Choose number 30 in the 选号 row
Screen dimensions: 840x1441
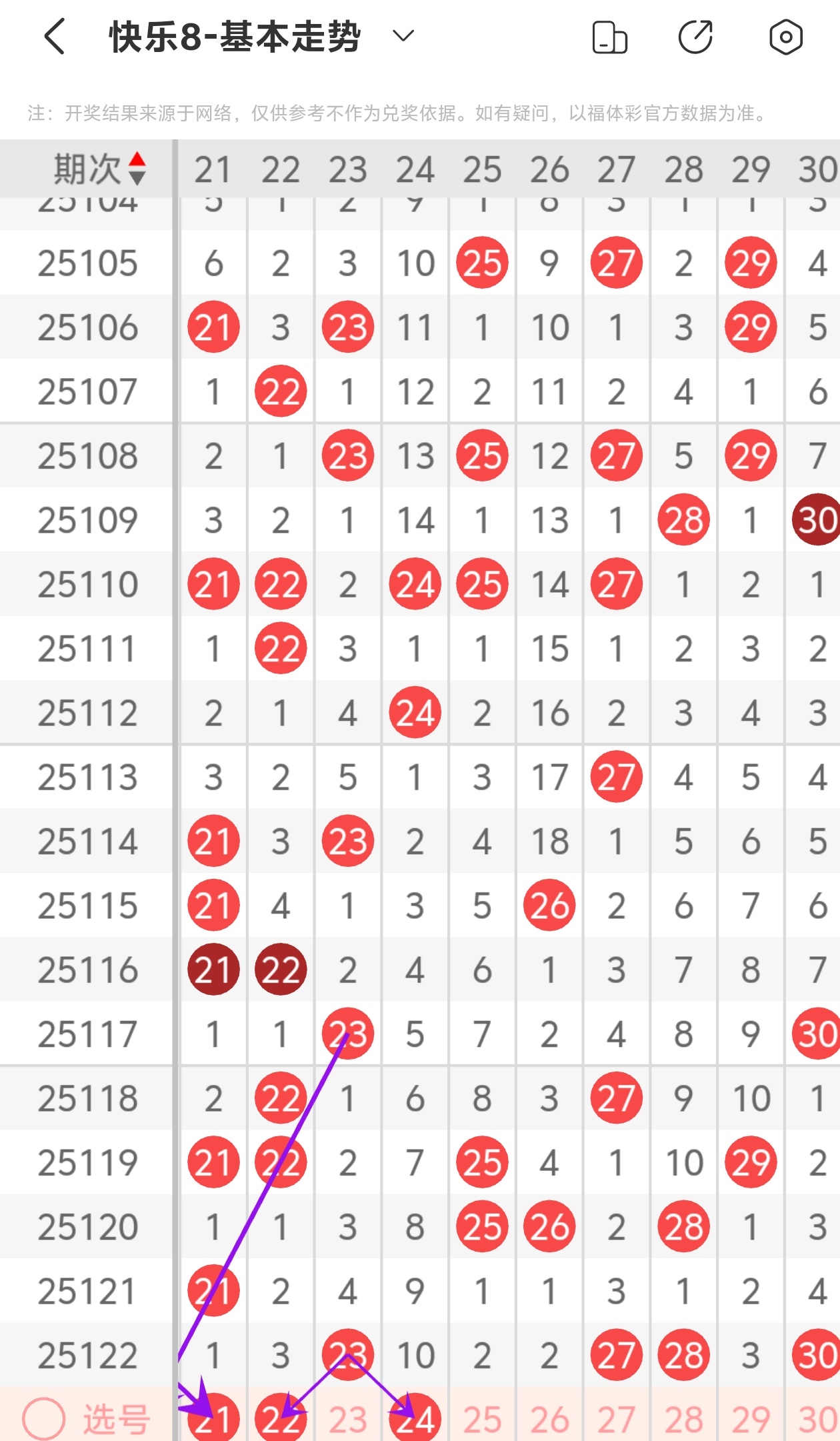pos(817,1419)
